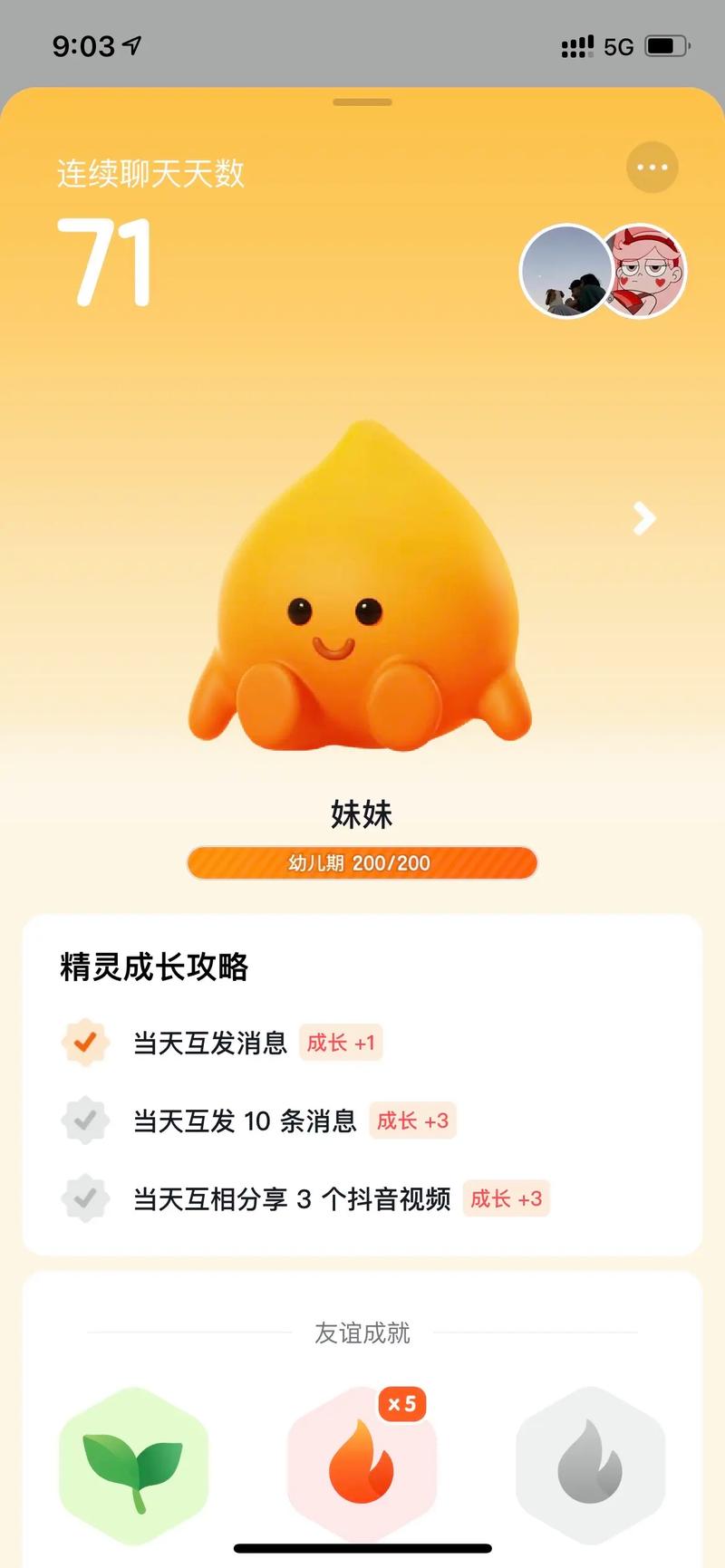Expand sprite details via the right chevron arrow
The image size is (725, 1568).
point(643,518)
